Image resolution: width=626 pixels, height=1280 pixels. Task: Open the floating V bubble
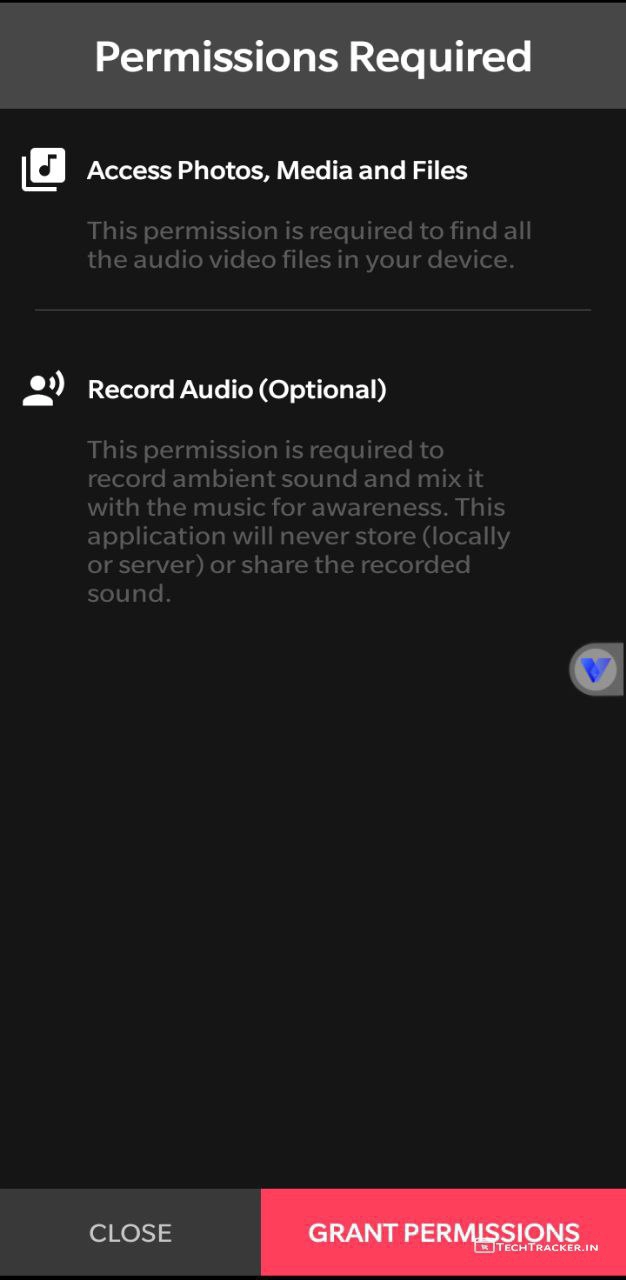point(596,669)
